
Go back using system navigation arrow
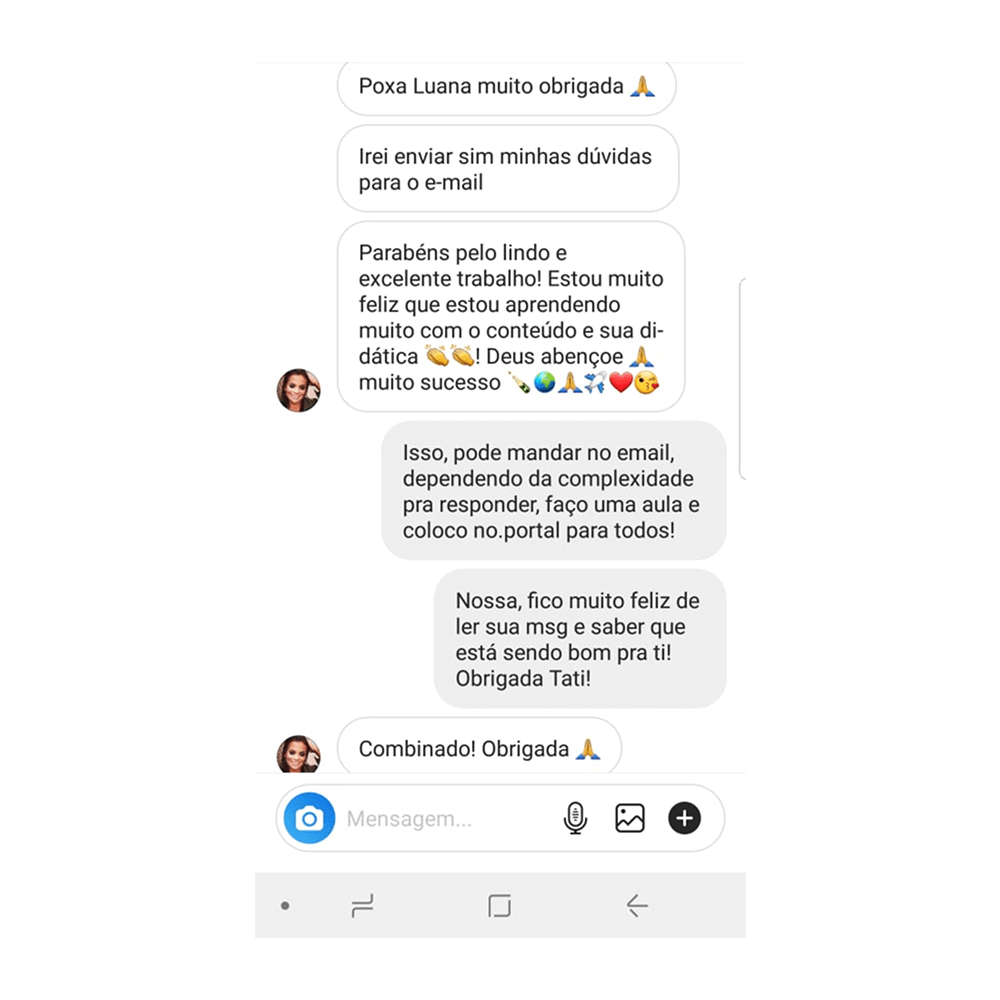pyautogui.click(x=637, y=906)
